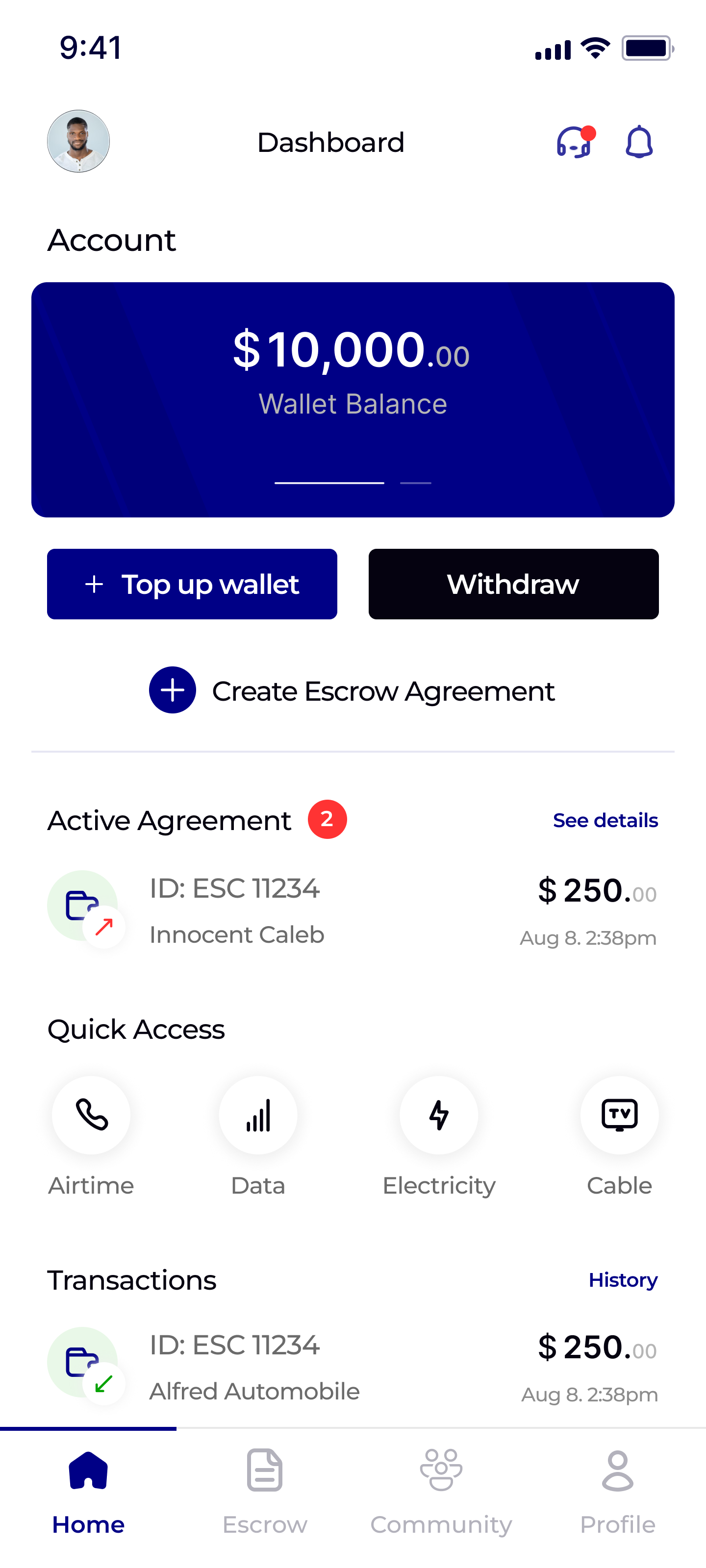See details of Active Agreement
706x1568 pixels.
point(605,820)
